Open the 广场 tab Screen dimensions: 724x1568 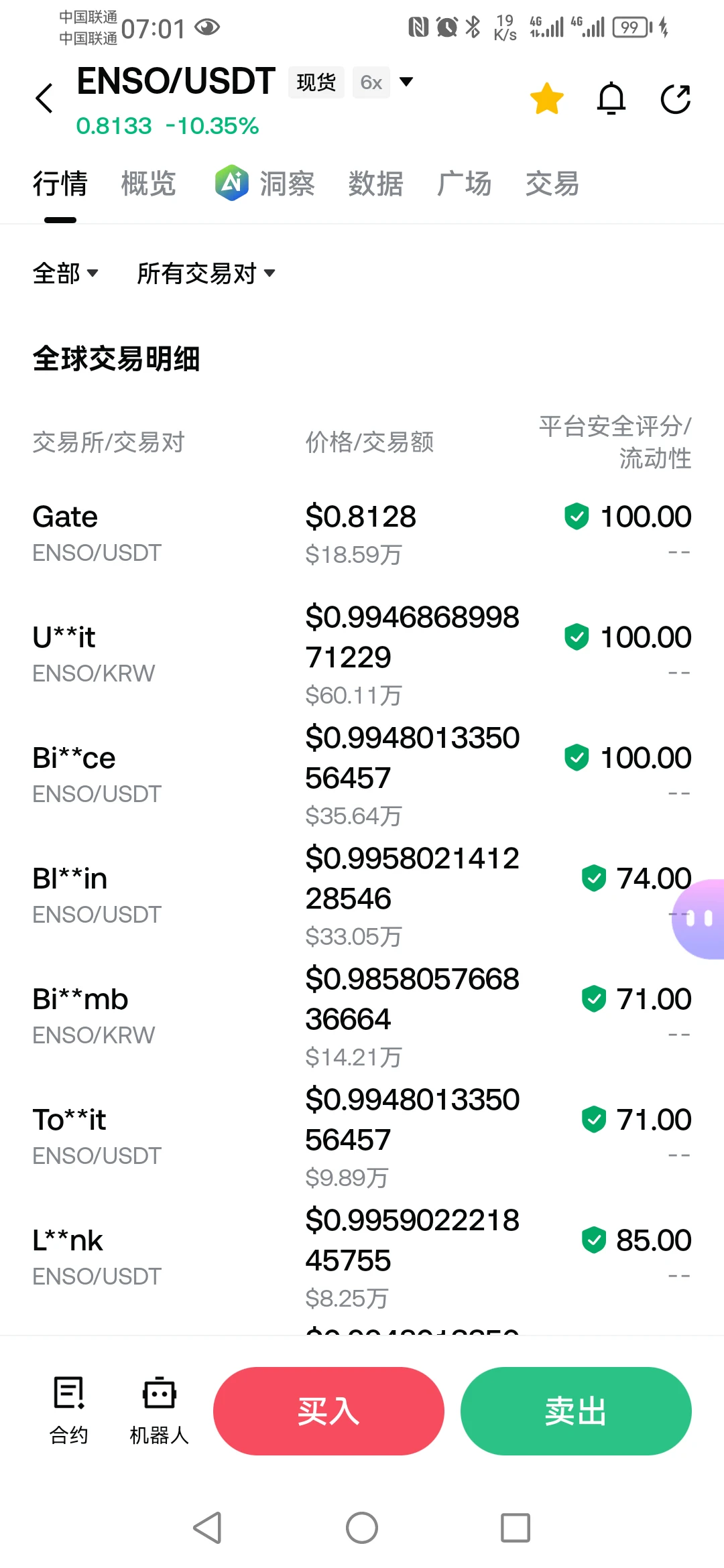(464, 184)
